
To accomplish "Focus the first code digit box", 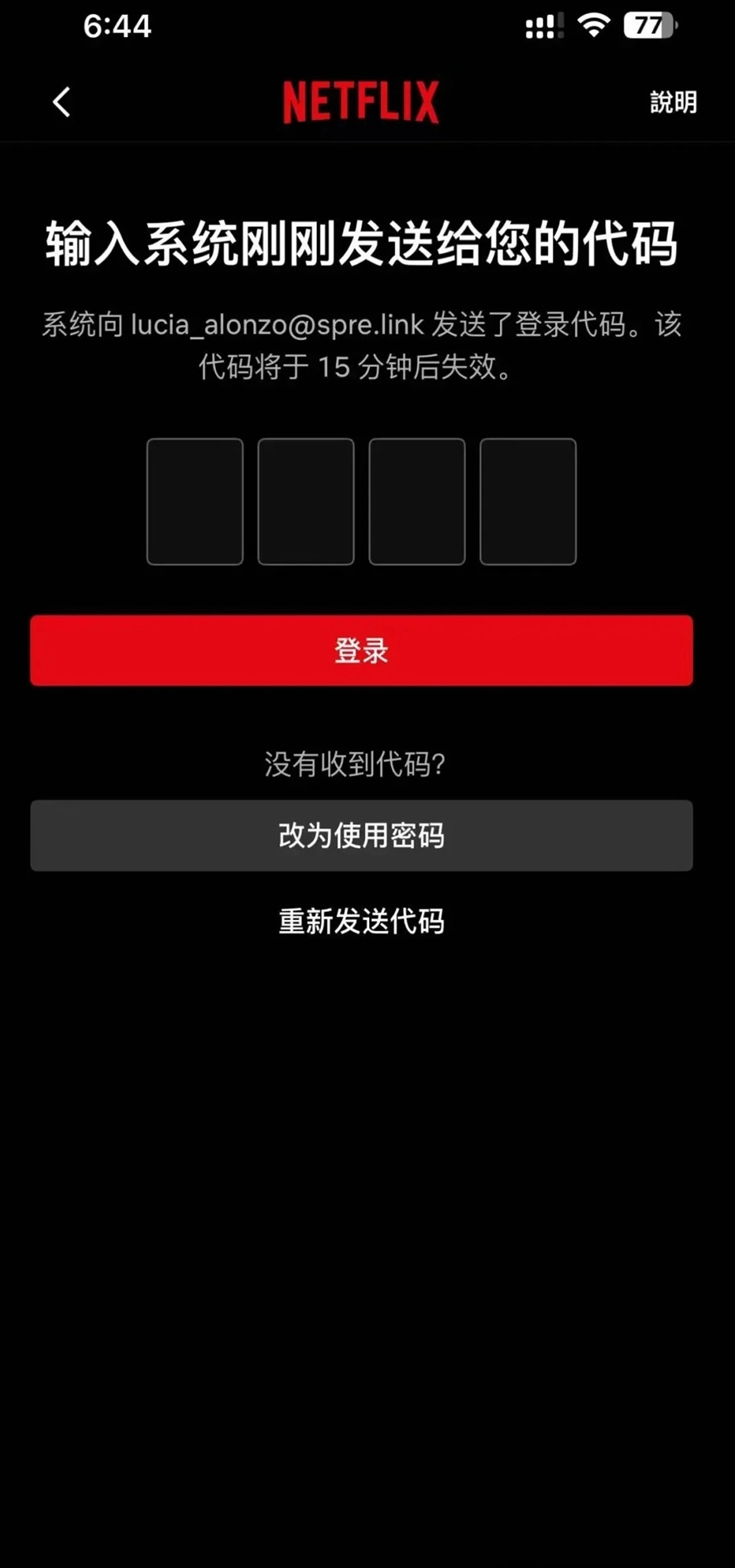I will click(x=195, y=501).
